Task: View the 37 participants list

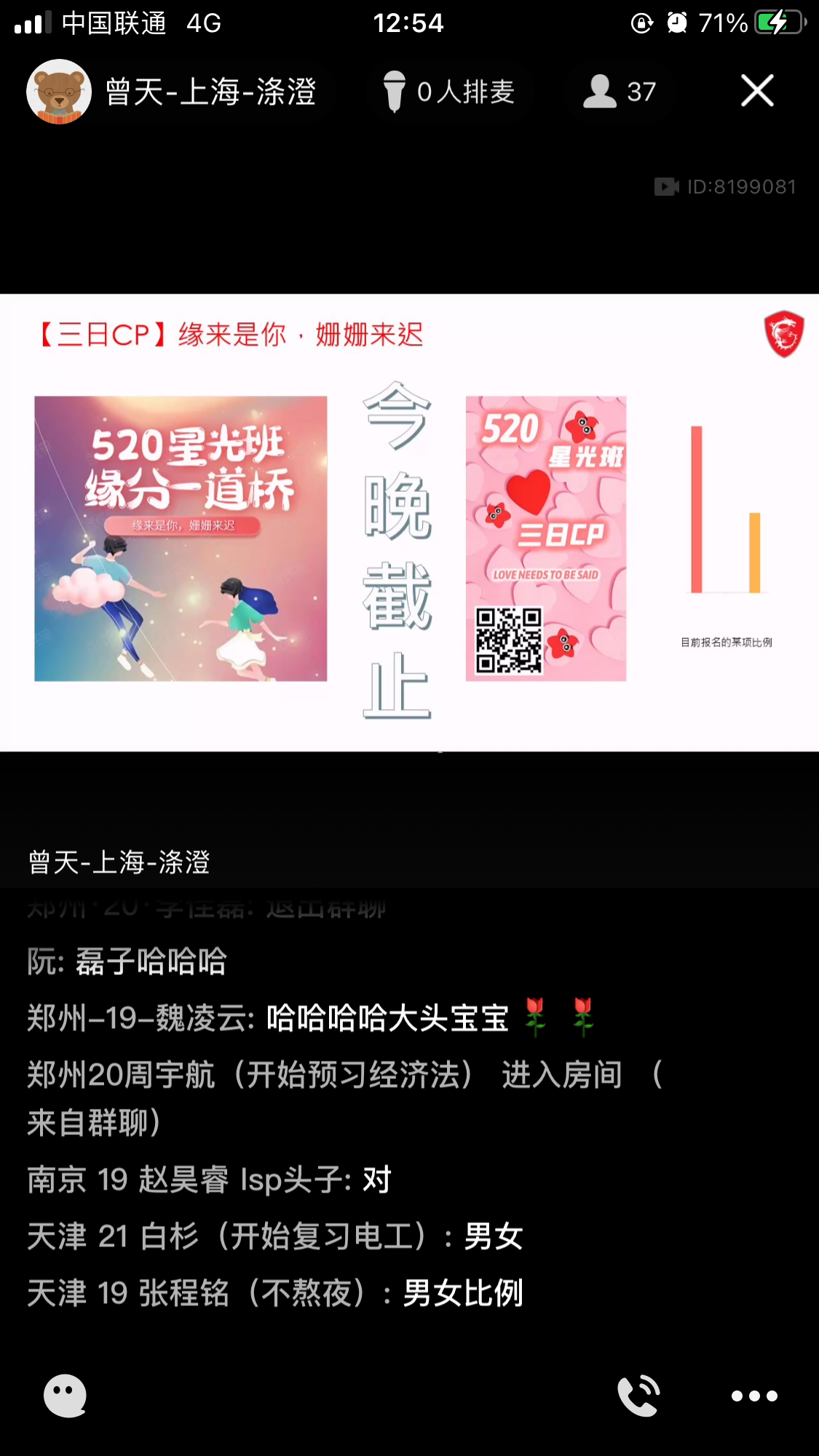Action: click(x=620, y=92)
